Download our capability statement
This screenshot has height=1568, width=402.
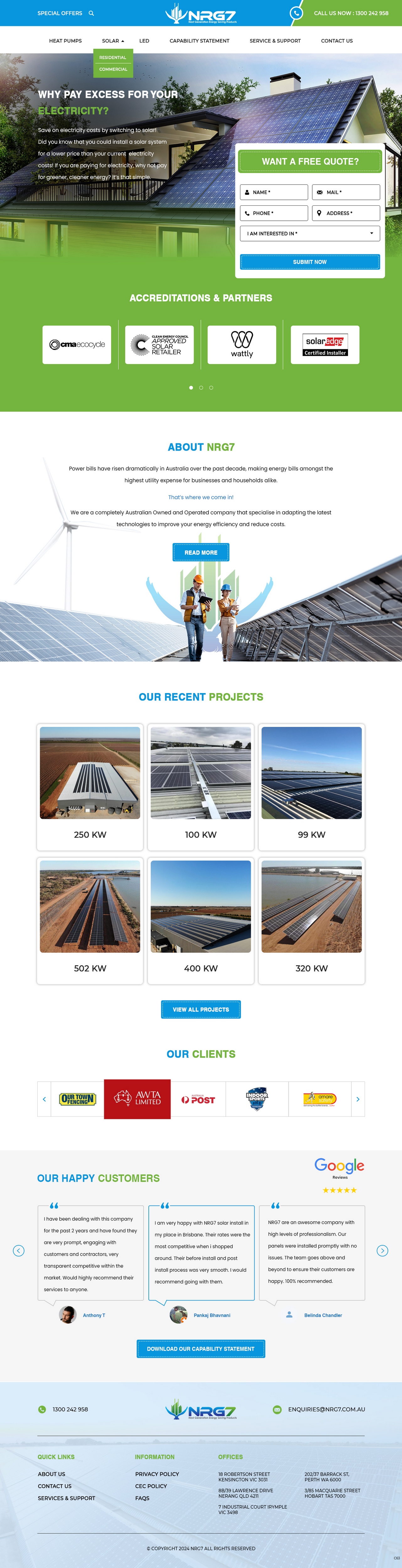201,1349
